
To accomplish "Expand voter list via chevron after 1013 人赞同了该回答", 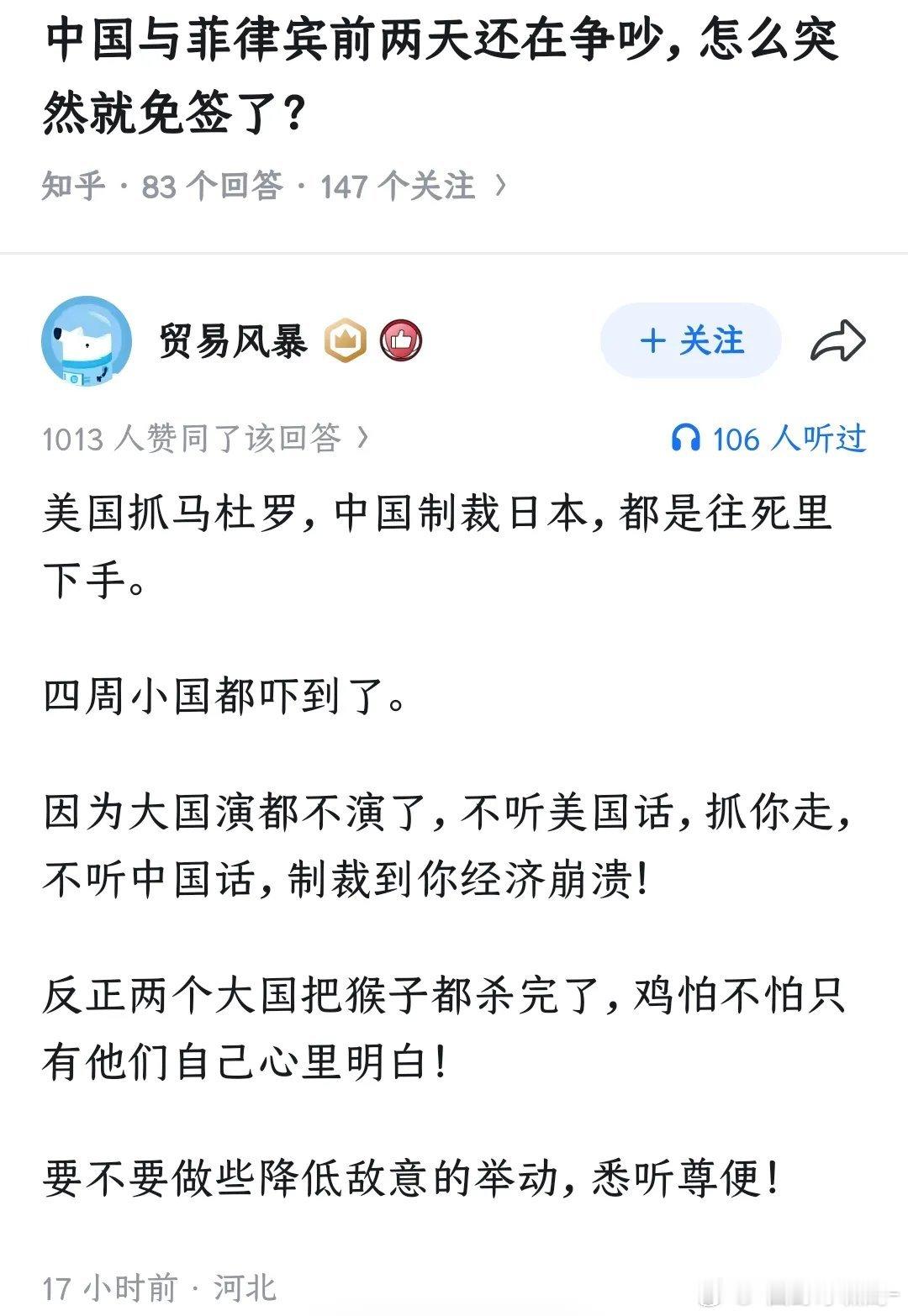I will [362, 438].
